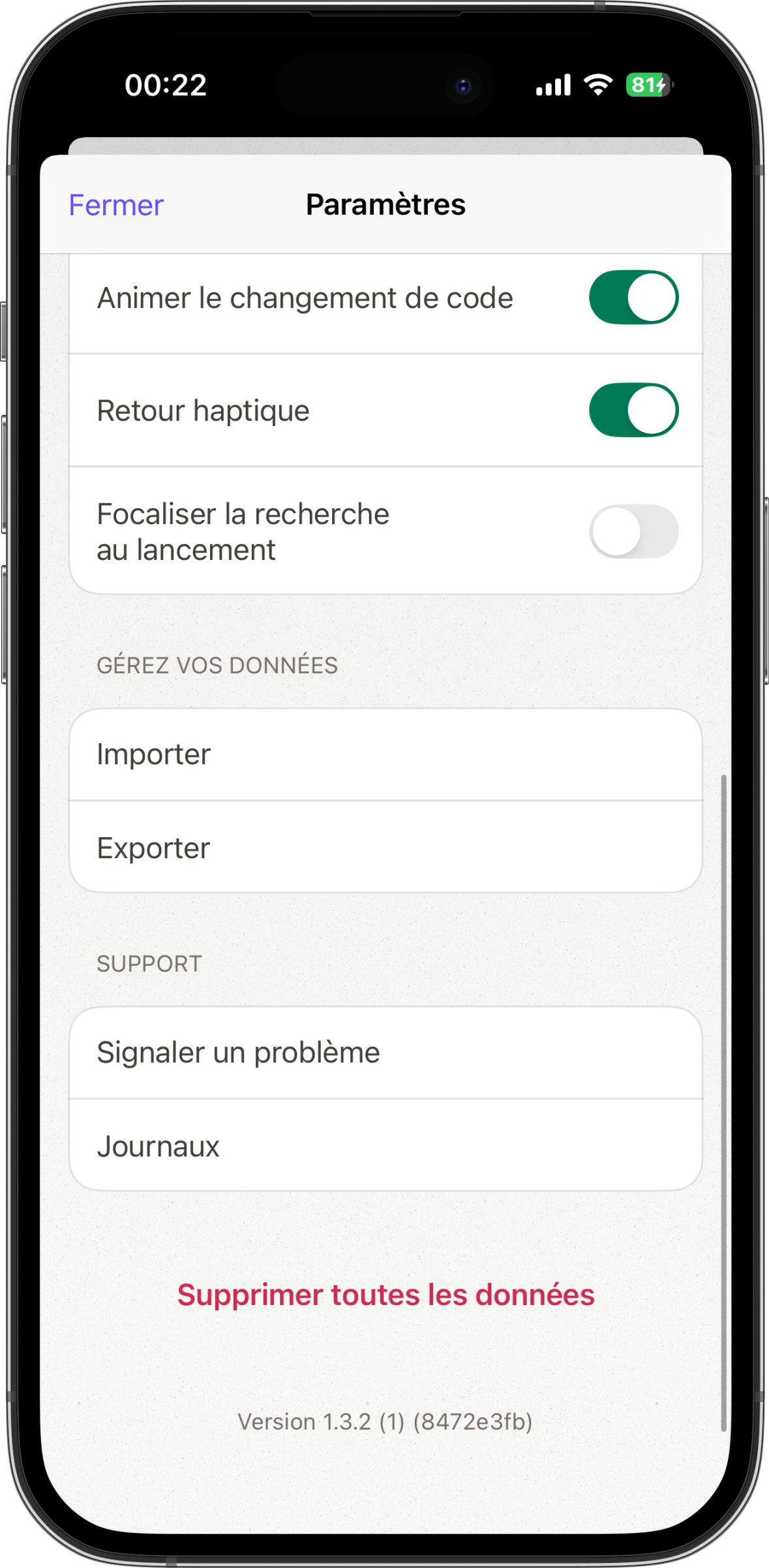
Task: Select Signaler un problème
Action: 385,1053
